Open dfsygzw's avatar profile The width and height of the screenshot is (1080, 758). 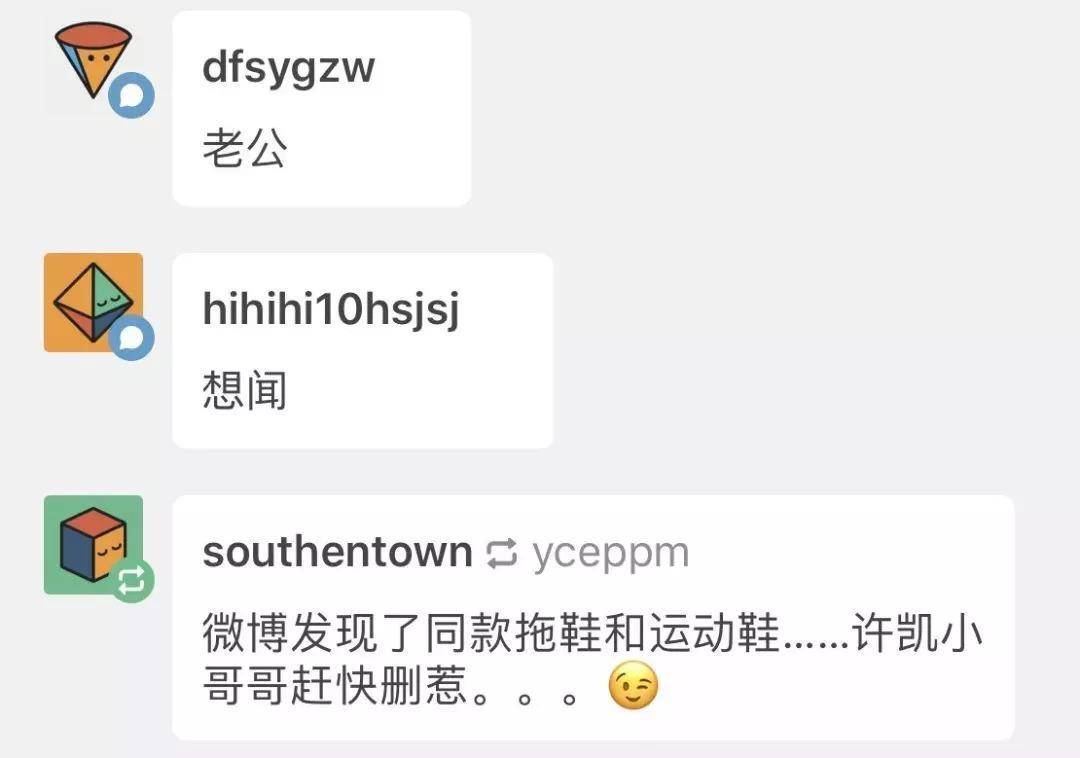(93, 62)
